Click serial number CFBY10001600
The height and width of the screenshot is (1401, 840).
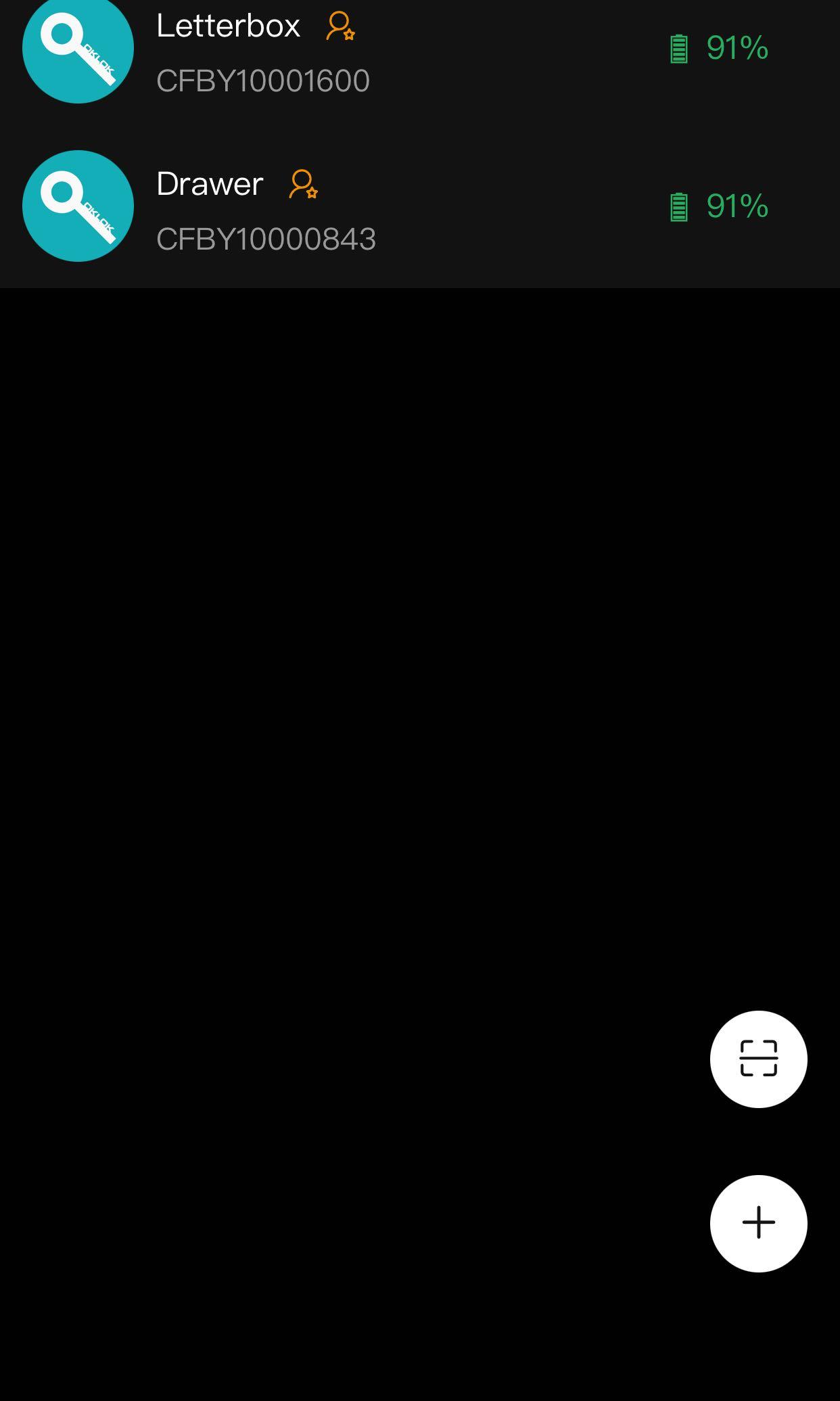point(262,81)
